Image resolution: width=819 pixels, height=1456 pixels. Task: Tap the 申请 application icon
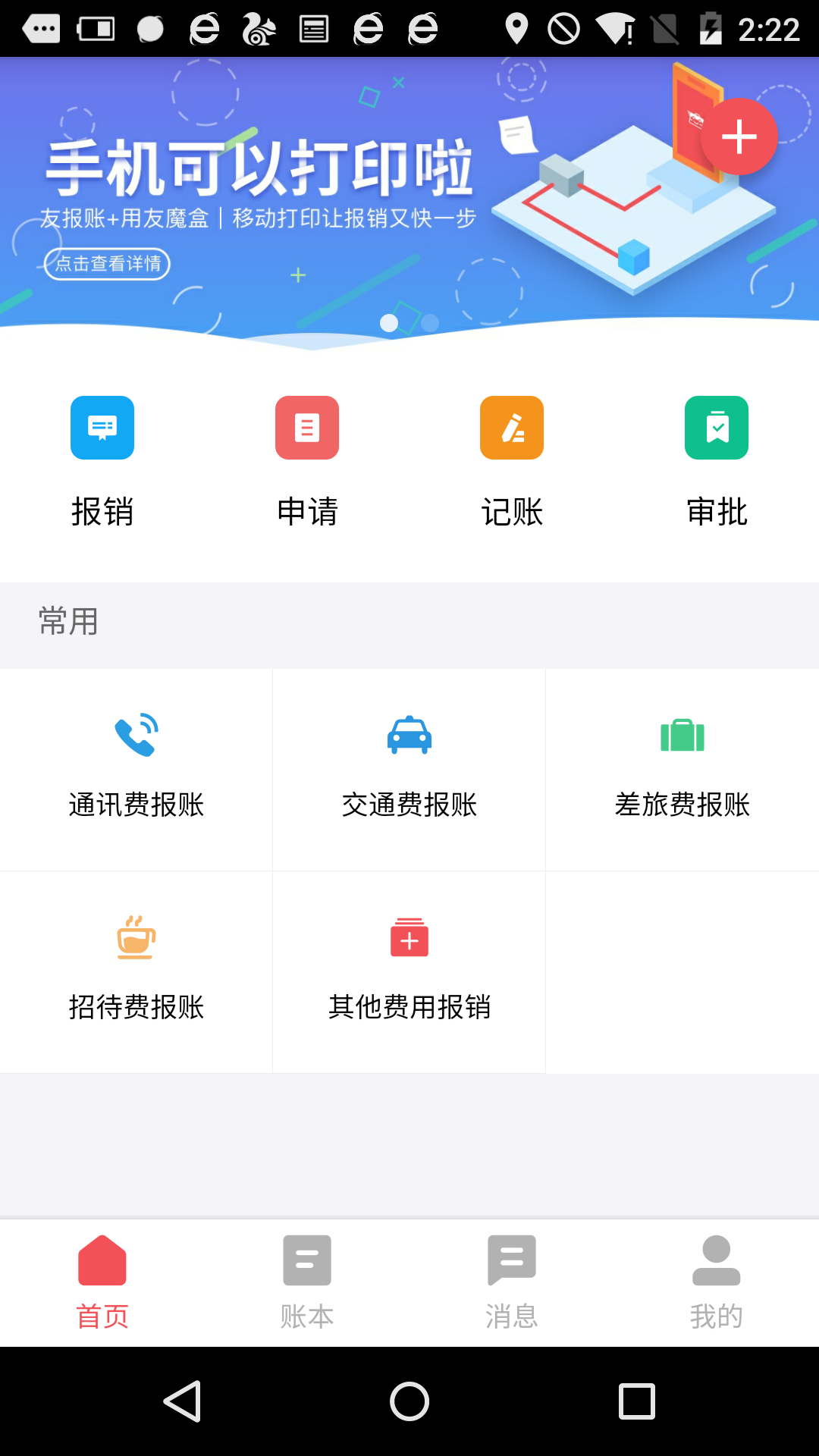pos(307,428)
